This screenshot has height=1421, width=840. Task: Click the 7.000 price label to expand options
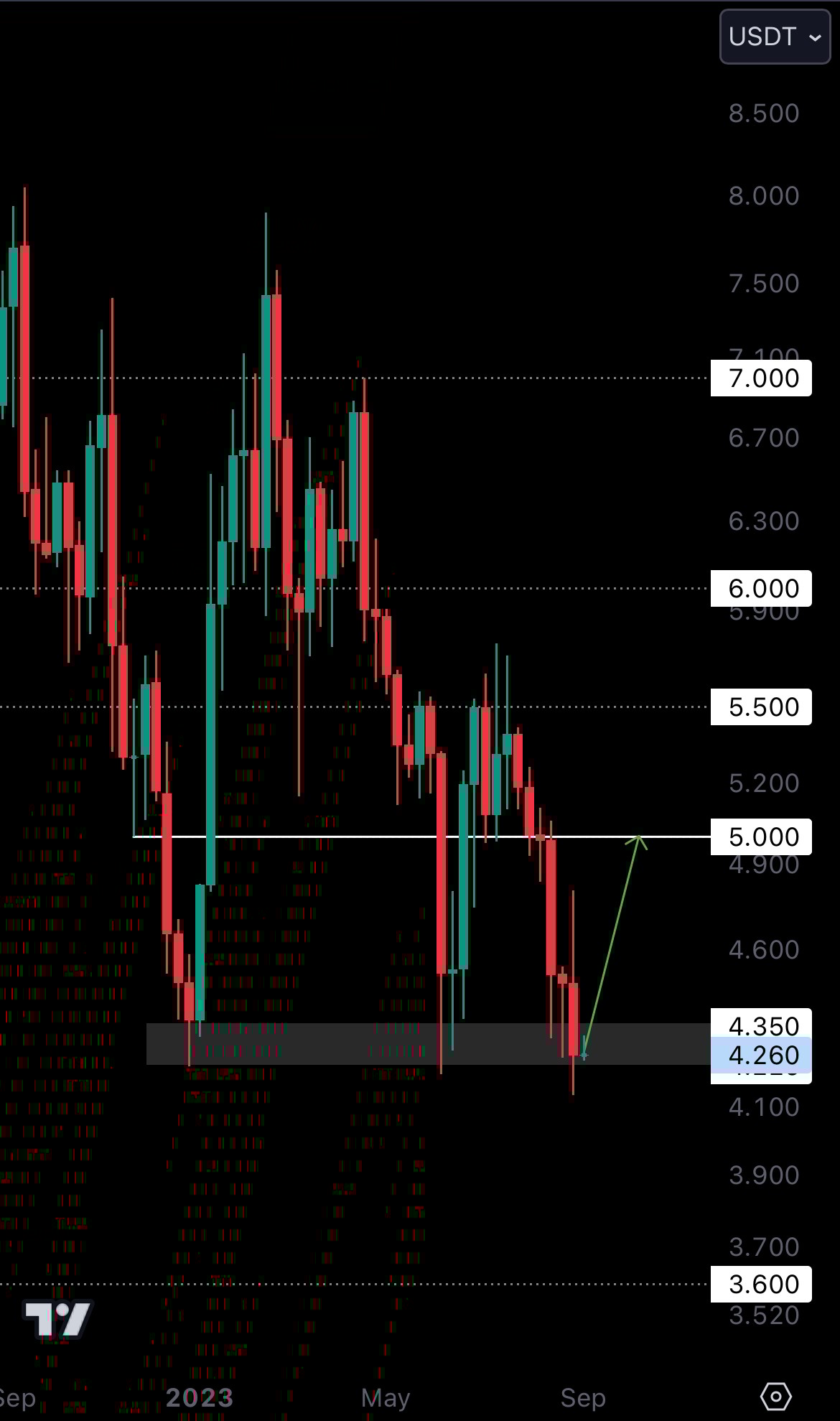click(x=760, y=378)
